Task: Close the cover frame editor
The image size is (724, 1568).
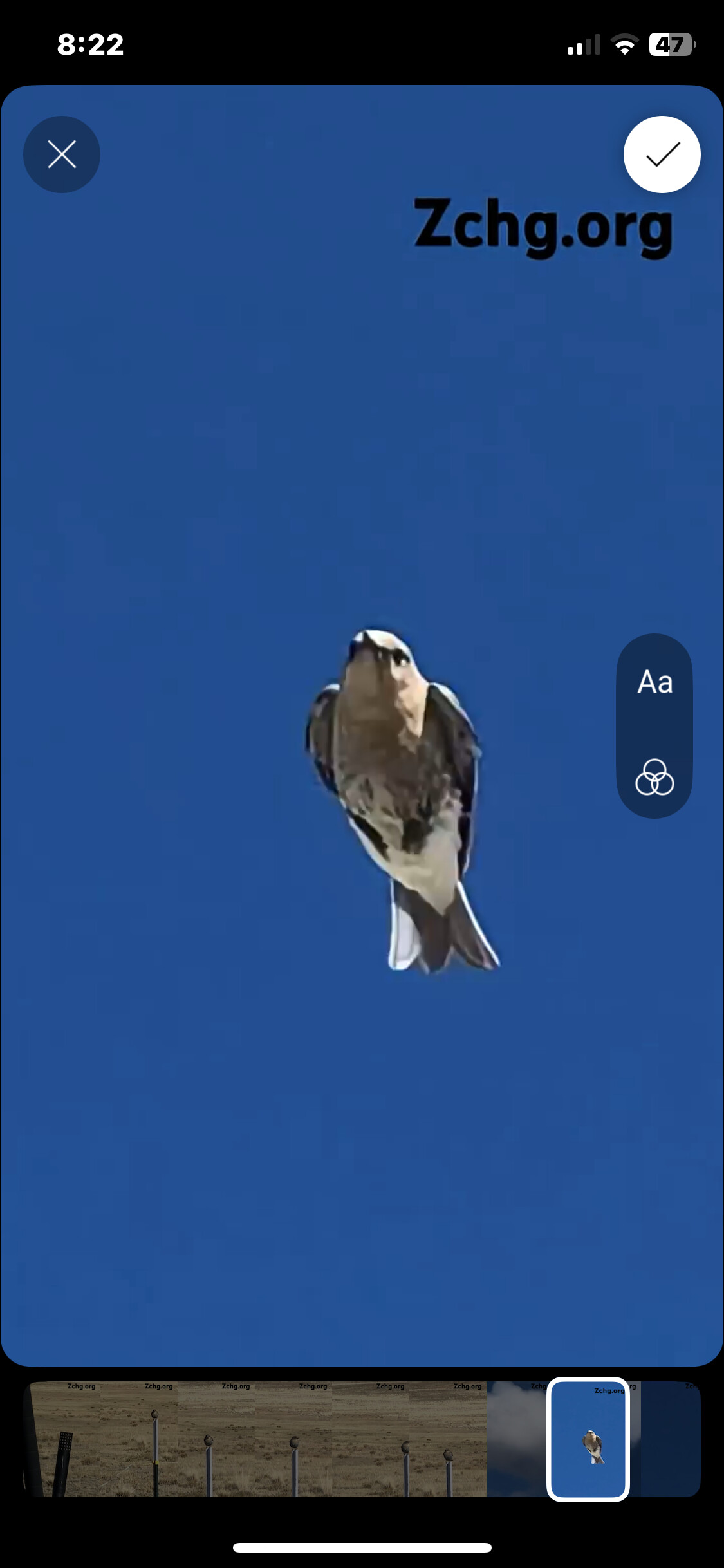Action: (x=62, y=154)
